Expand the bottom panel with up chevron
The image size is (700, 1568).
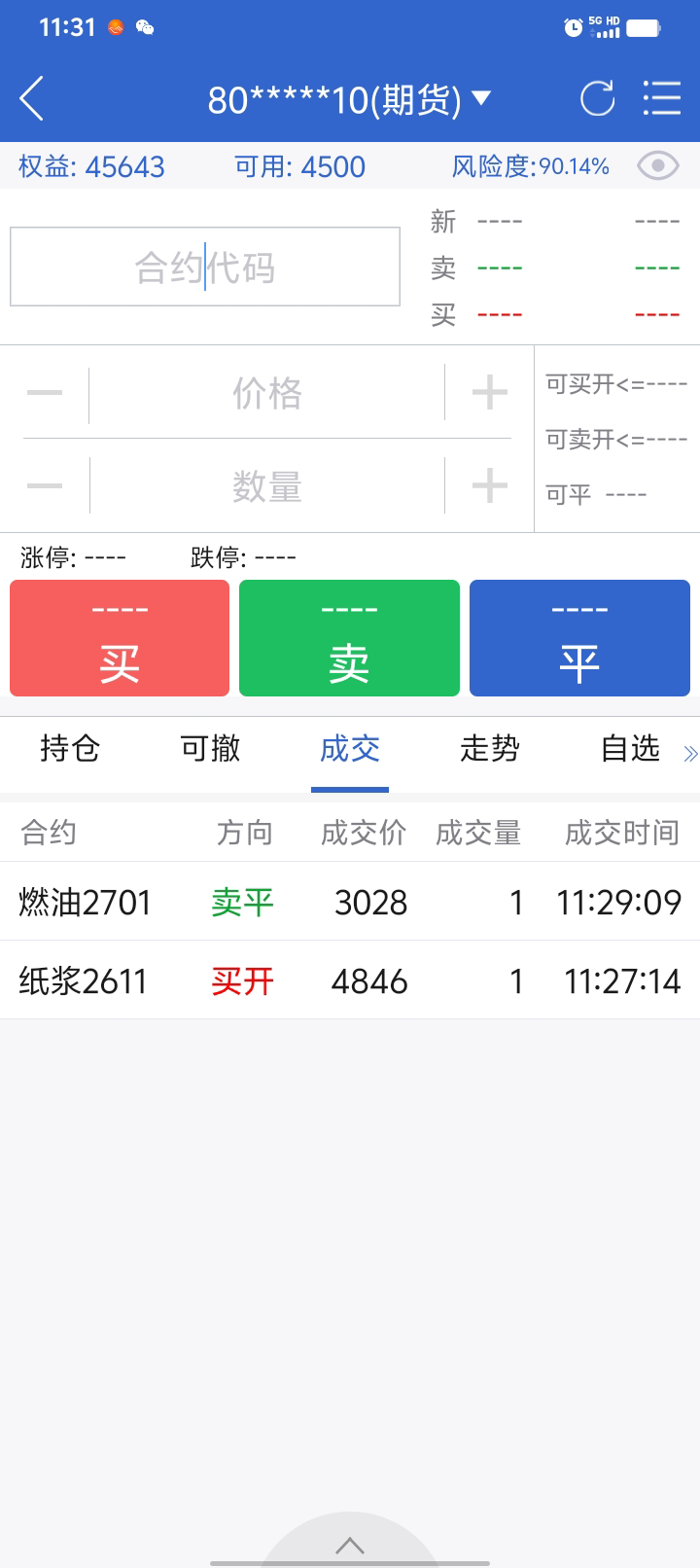(x=350, y=1545)
